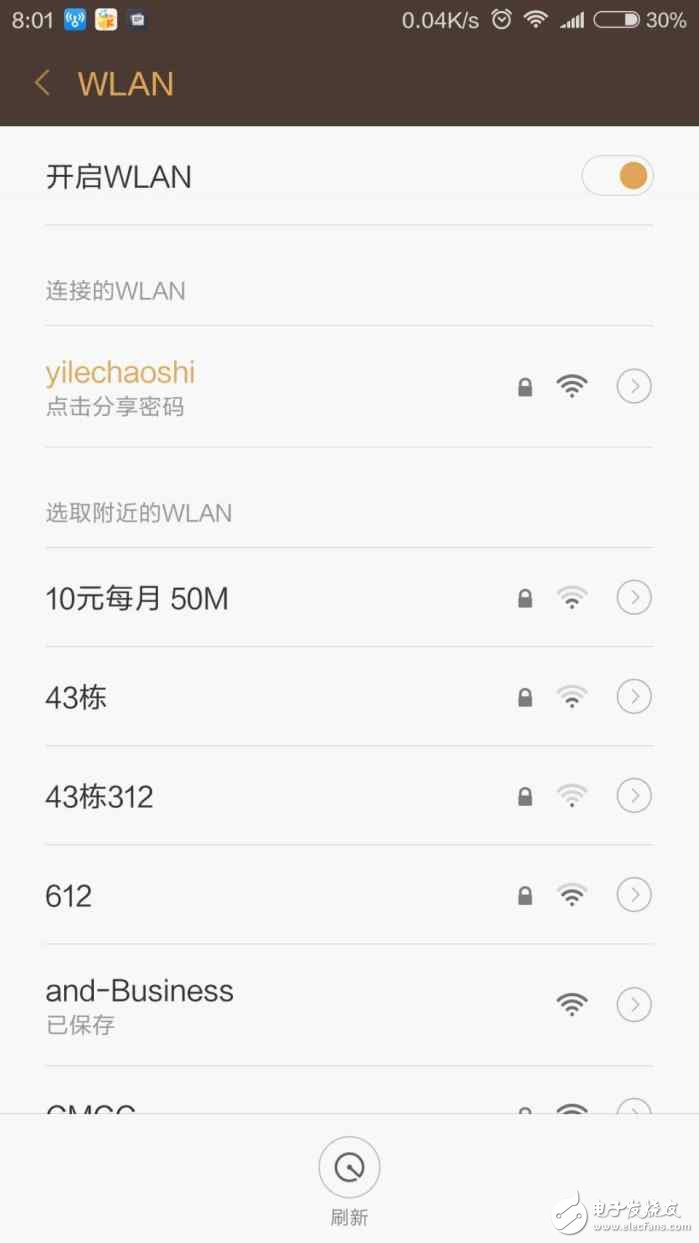Connect to the 10元每月 50M network
This screenshot has width=699, height=1243.
point(137,598)
